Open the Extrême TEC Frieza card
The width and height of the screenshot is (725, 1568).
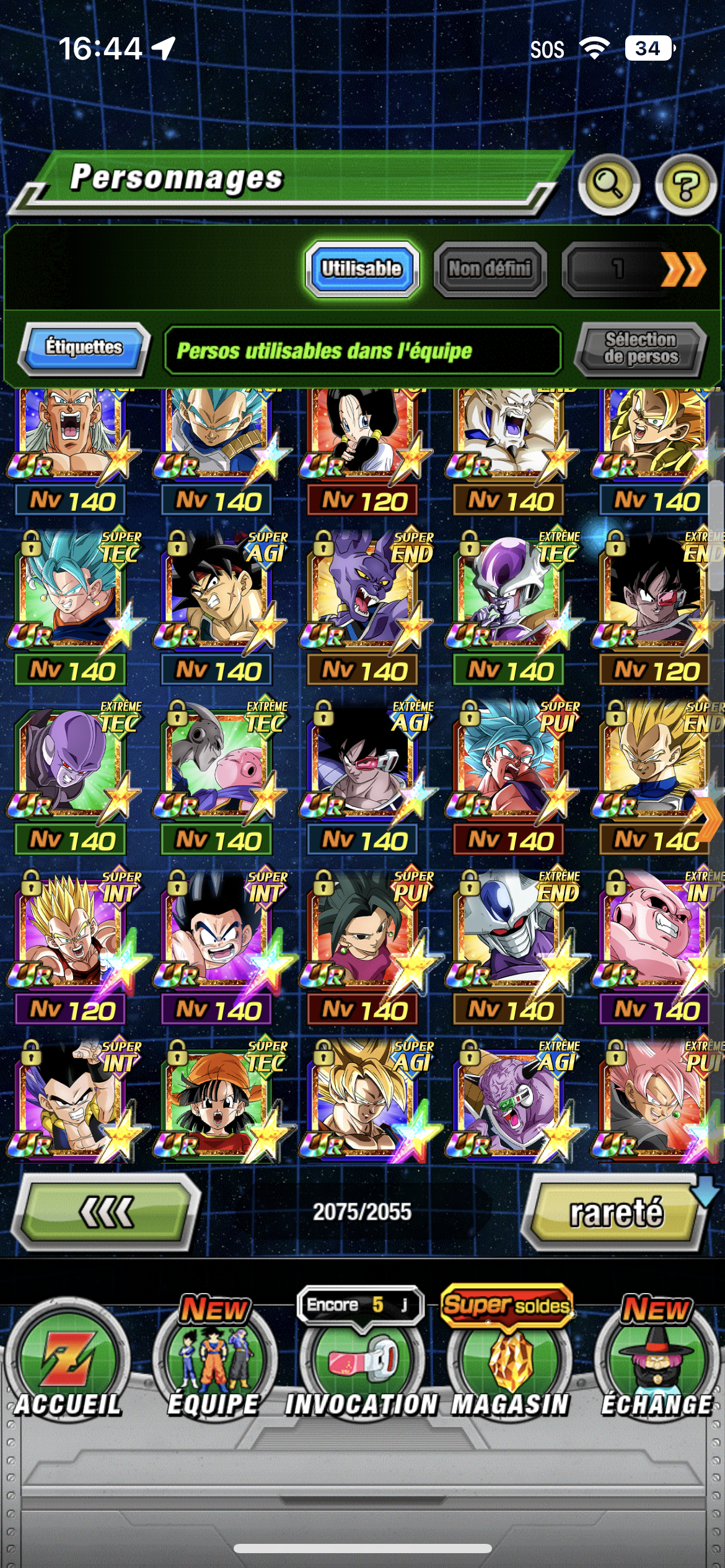(x=509, y=591)
